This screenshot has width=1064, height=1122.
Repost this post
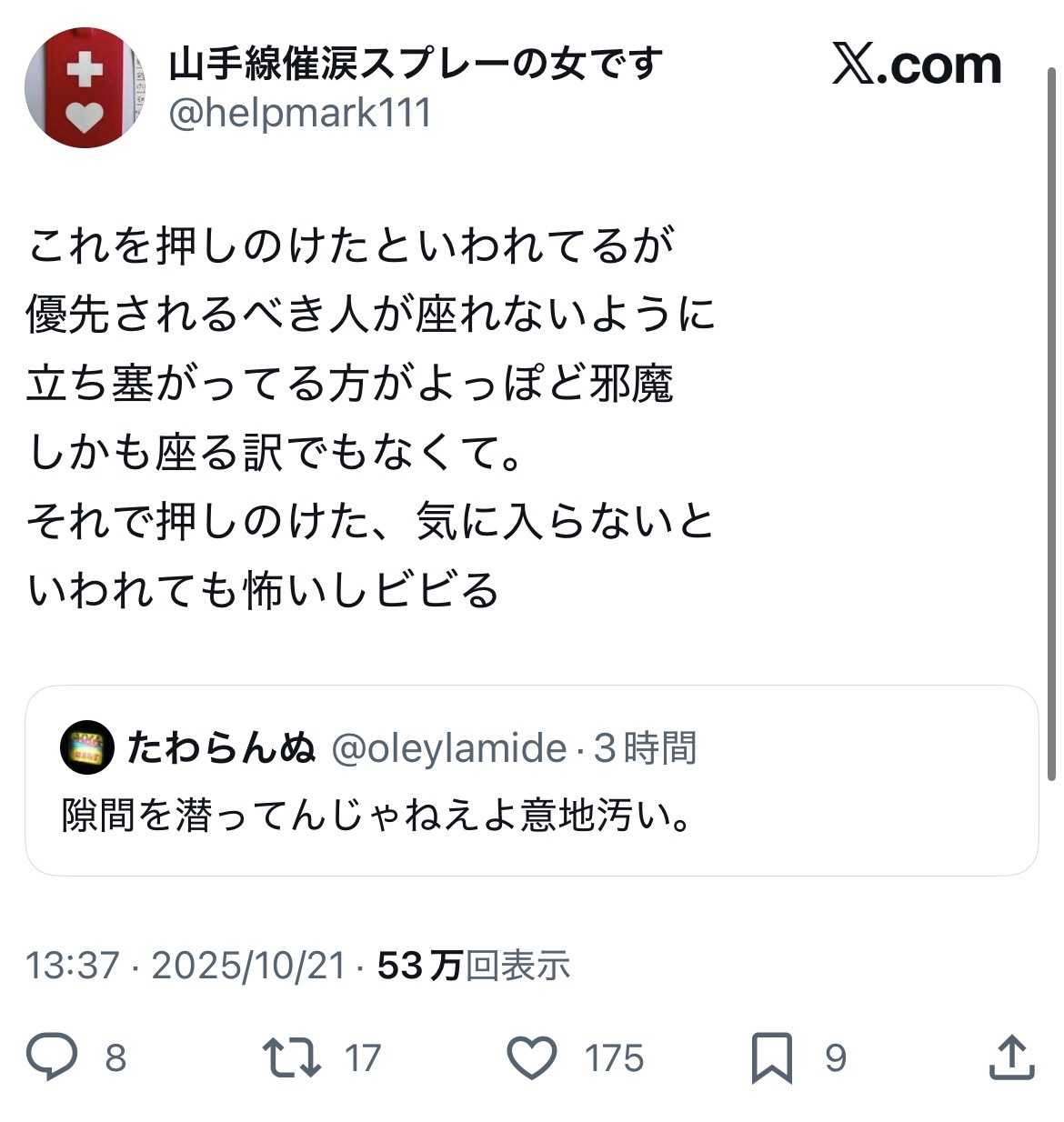point(291,1057)
